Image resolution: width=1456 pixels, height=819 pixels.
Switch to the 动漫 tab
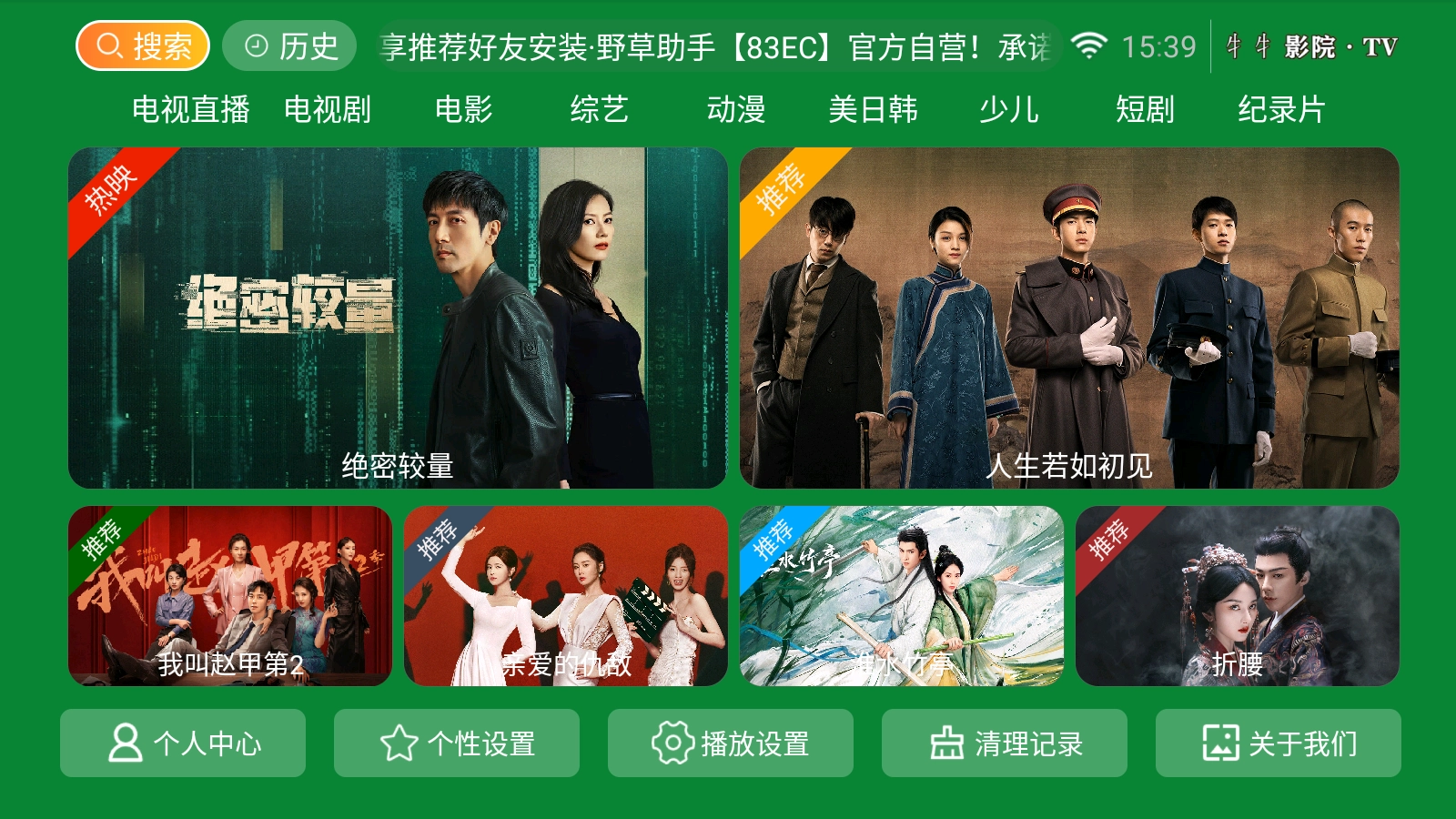pos(736,109)
